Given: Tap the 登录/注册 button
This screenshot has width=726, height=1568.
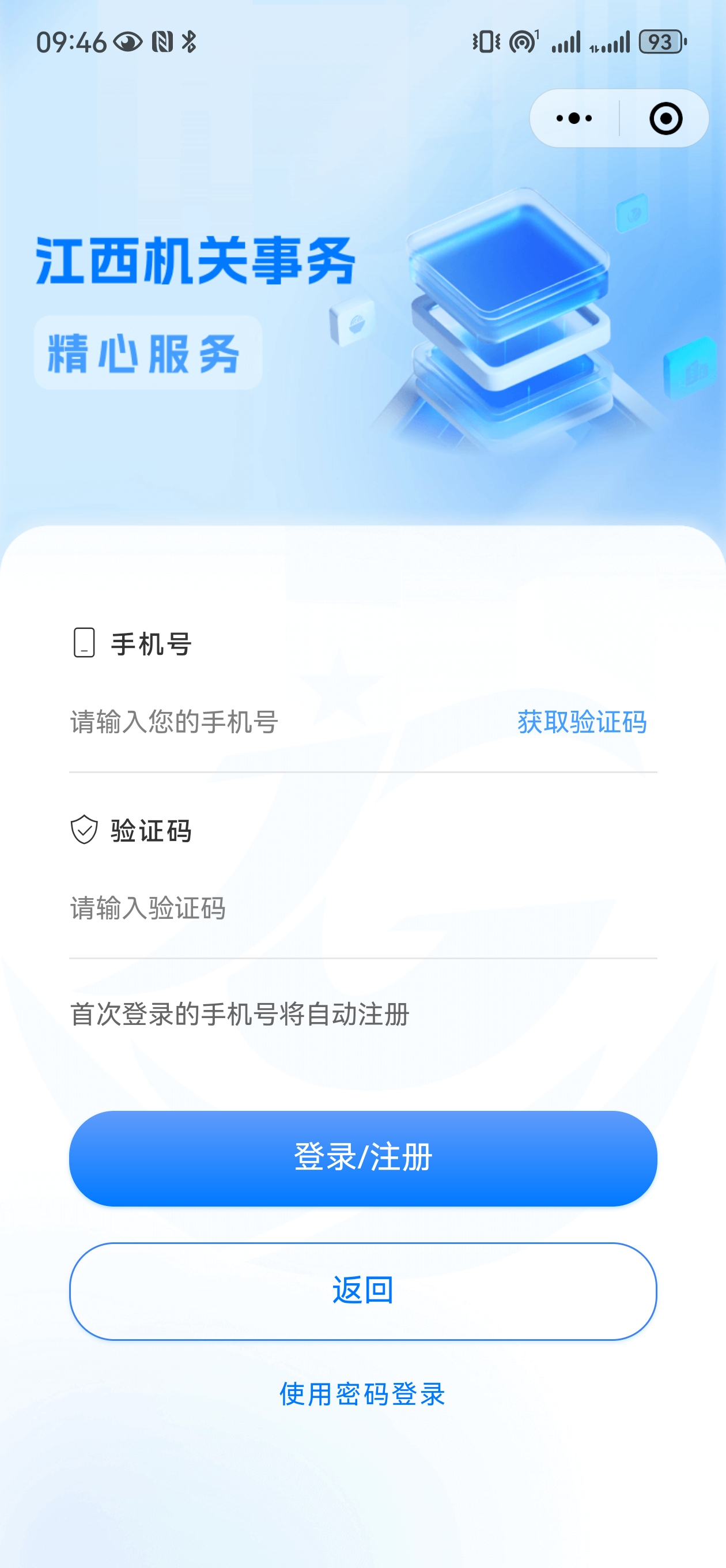Looking at the screenshot, I should pos(362,1158).
